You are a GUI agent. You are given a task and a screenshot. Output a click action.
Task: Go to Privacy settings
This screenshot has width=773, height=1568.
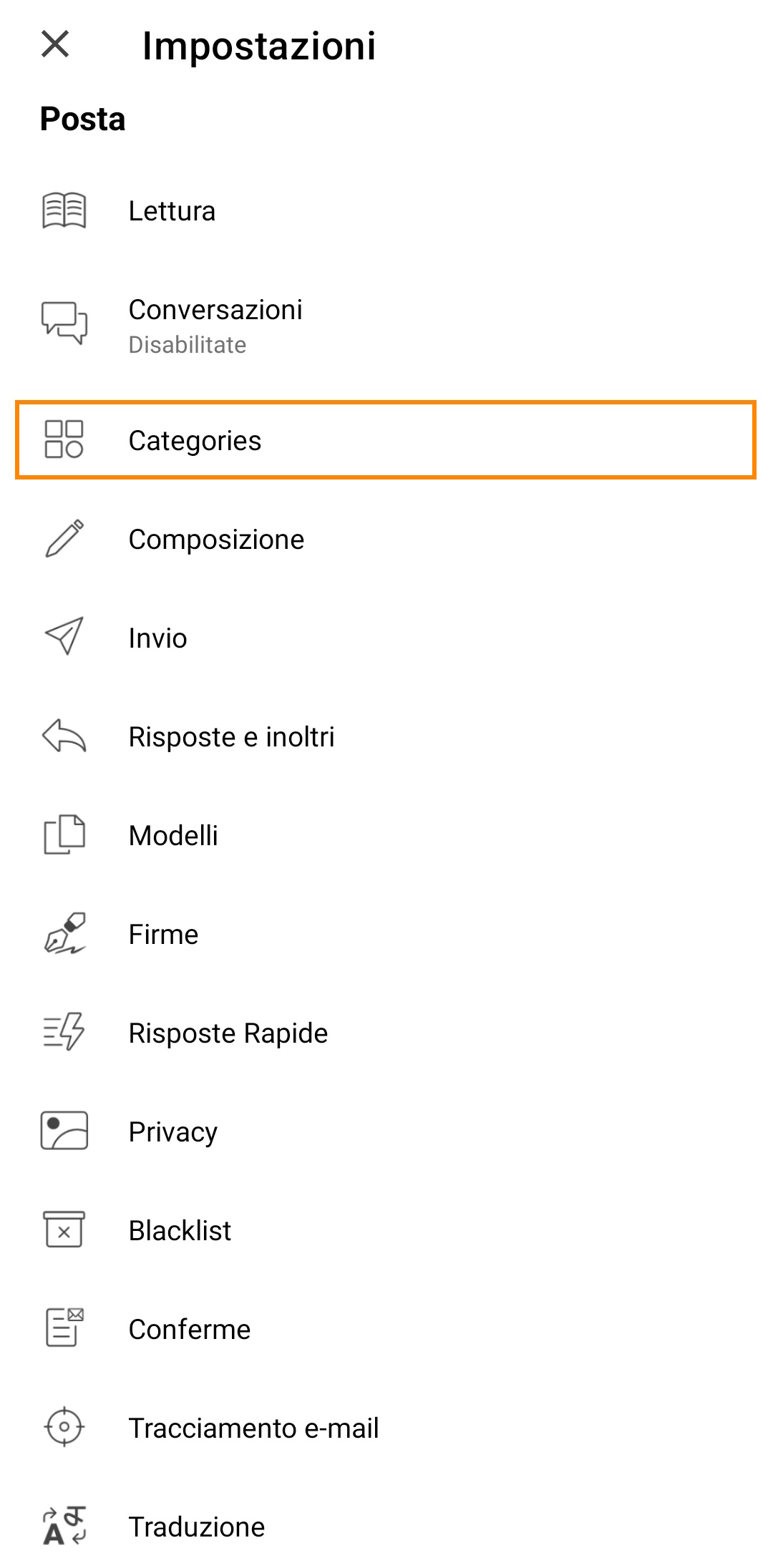click(386, 1131)
